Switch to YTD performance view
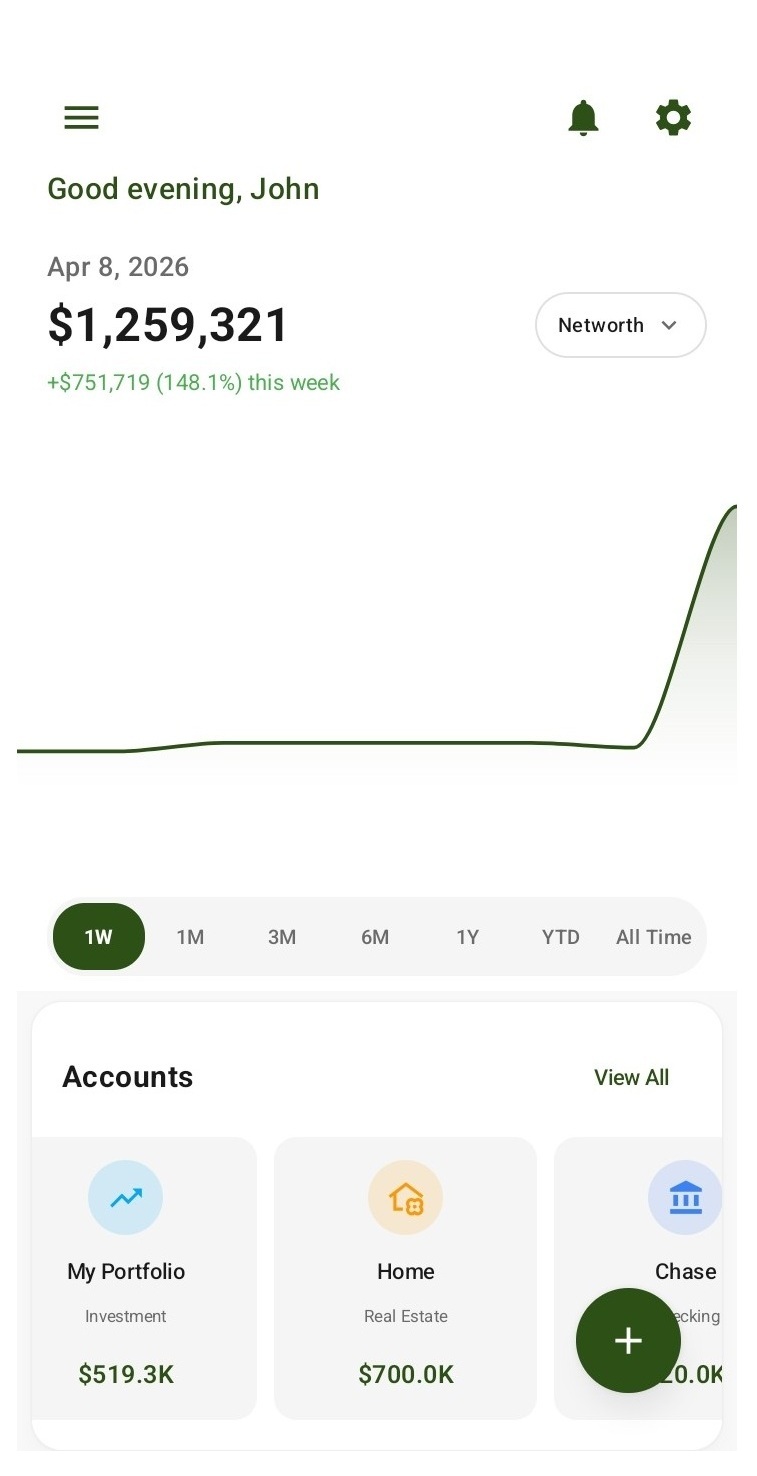Image resolution: width=757 pixels, height=1476 pixels. pyautogui.click(x=560, y=936)
